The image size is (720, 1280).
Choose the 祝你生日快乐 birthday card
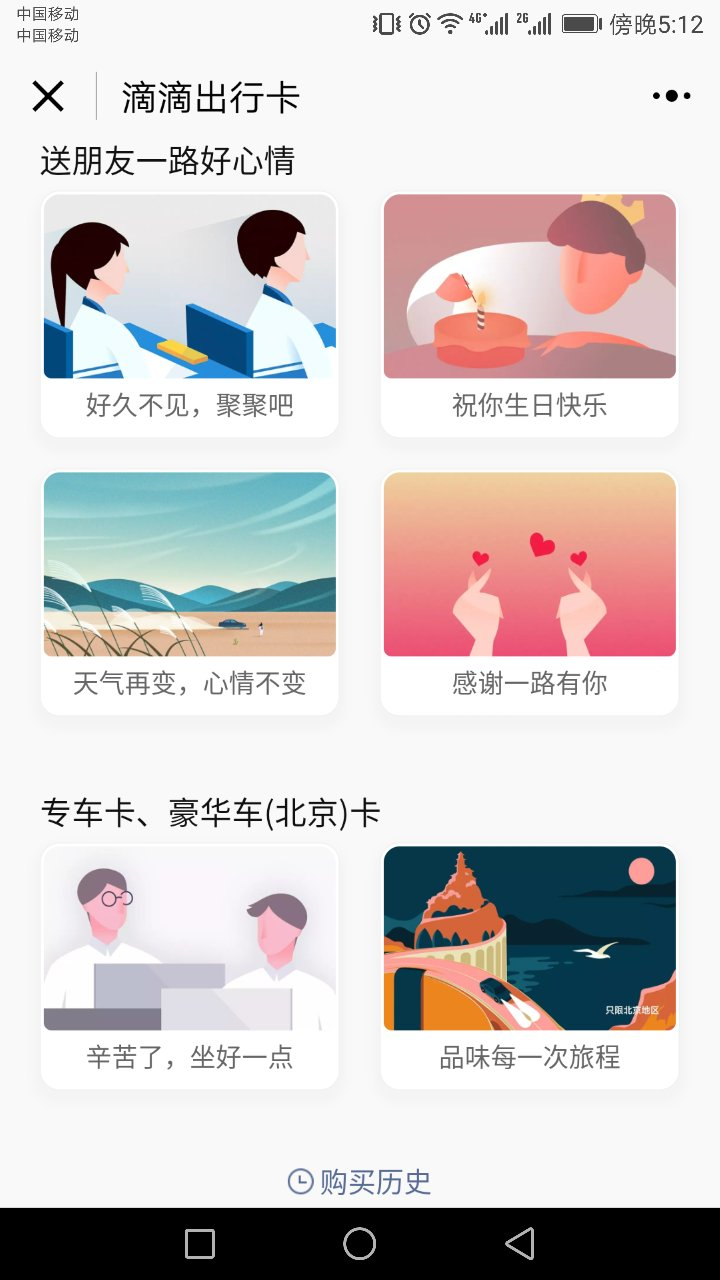tap(530, 314)
